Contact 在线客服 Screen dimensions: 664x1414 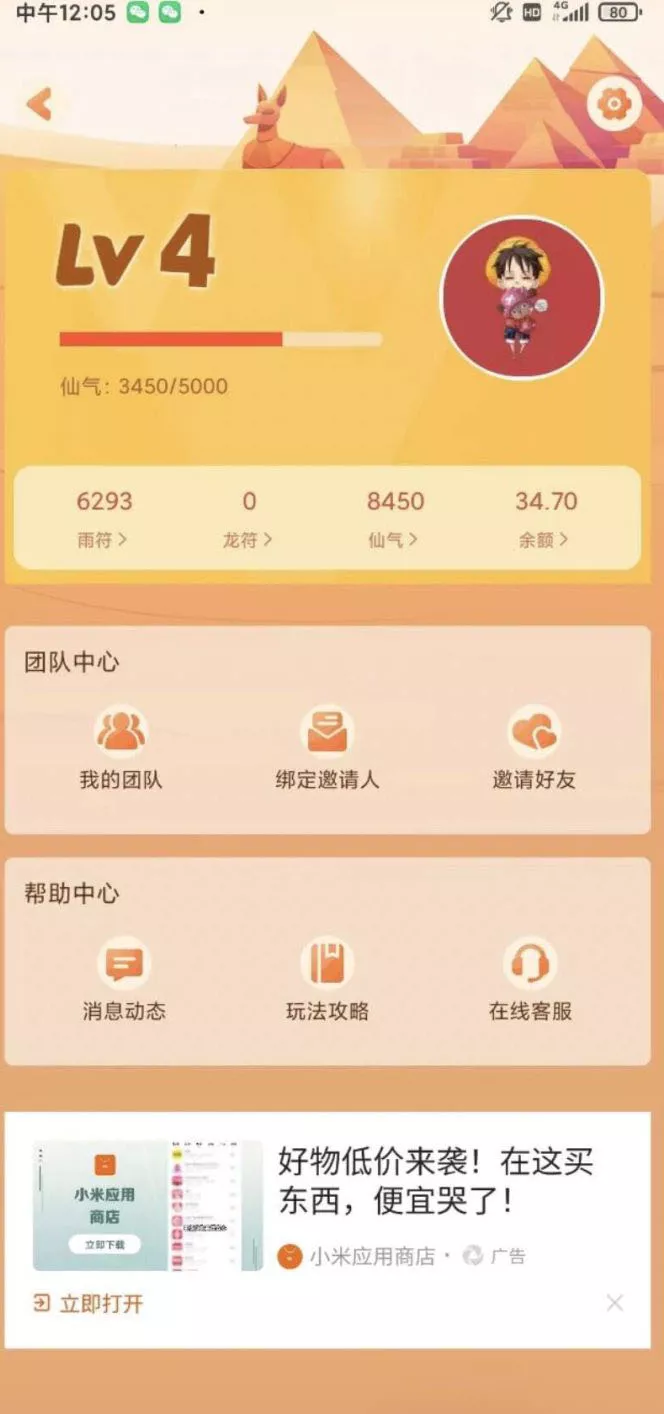[530, 980]
